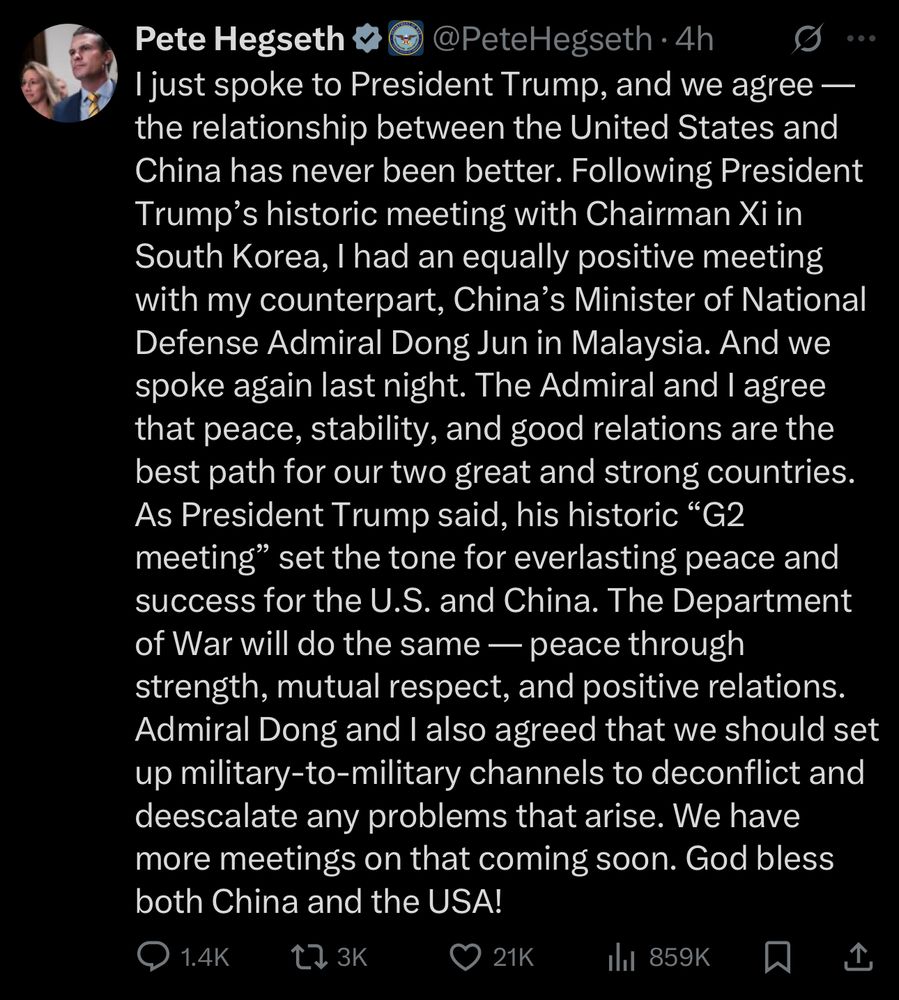
Task: Bookmark this post
Action: point(777,957)
